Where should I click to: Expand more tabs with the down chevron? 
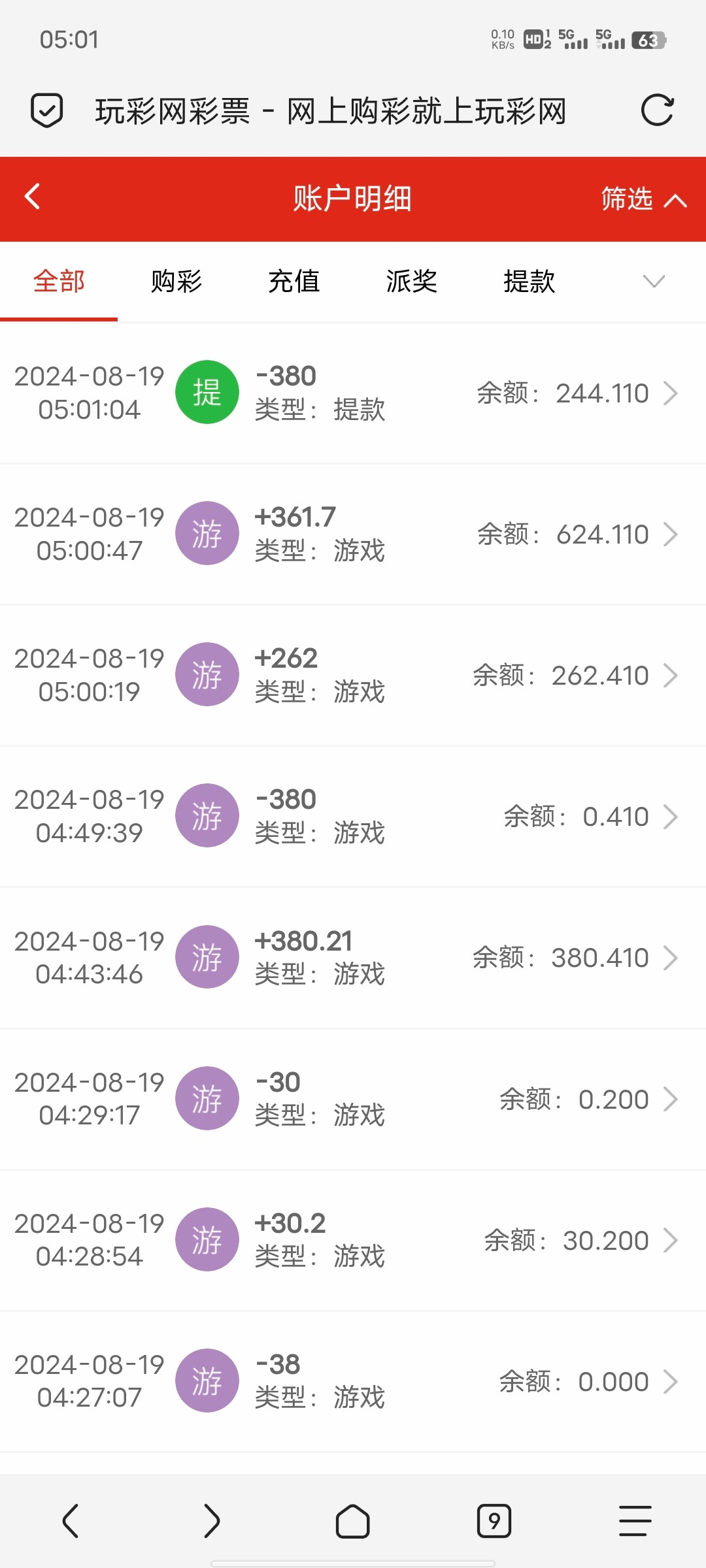click(x=654, y=282)
